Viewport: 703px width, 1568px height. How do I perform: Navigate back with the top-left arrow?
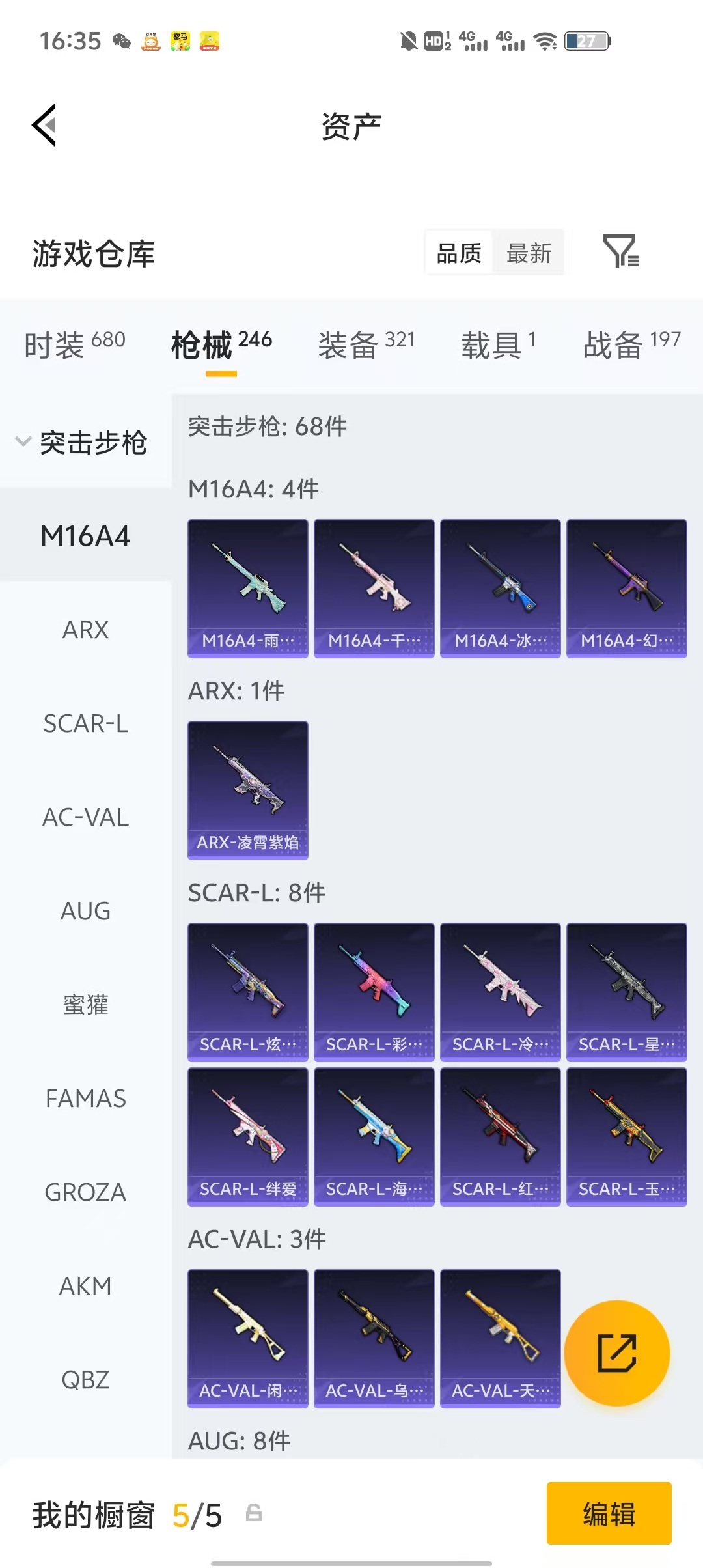43,125
